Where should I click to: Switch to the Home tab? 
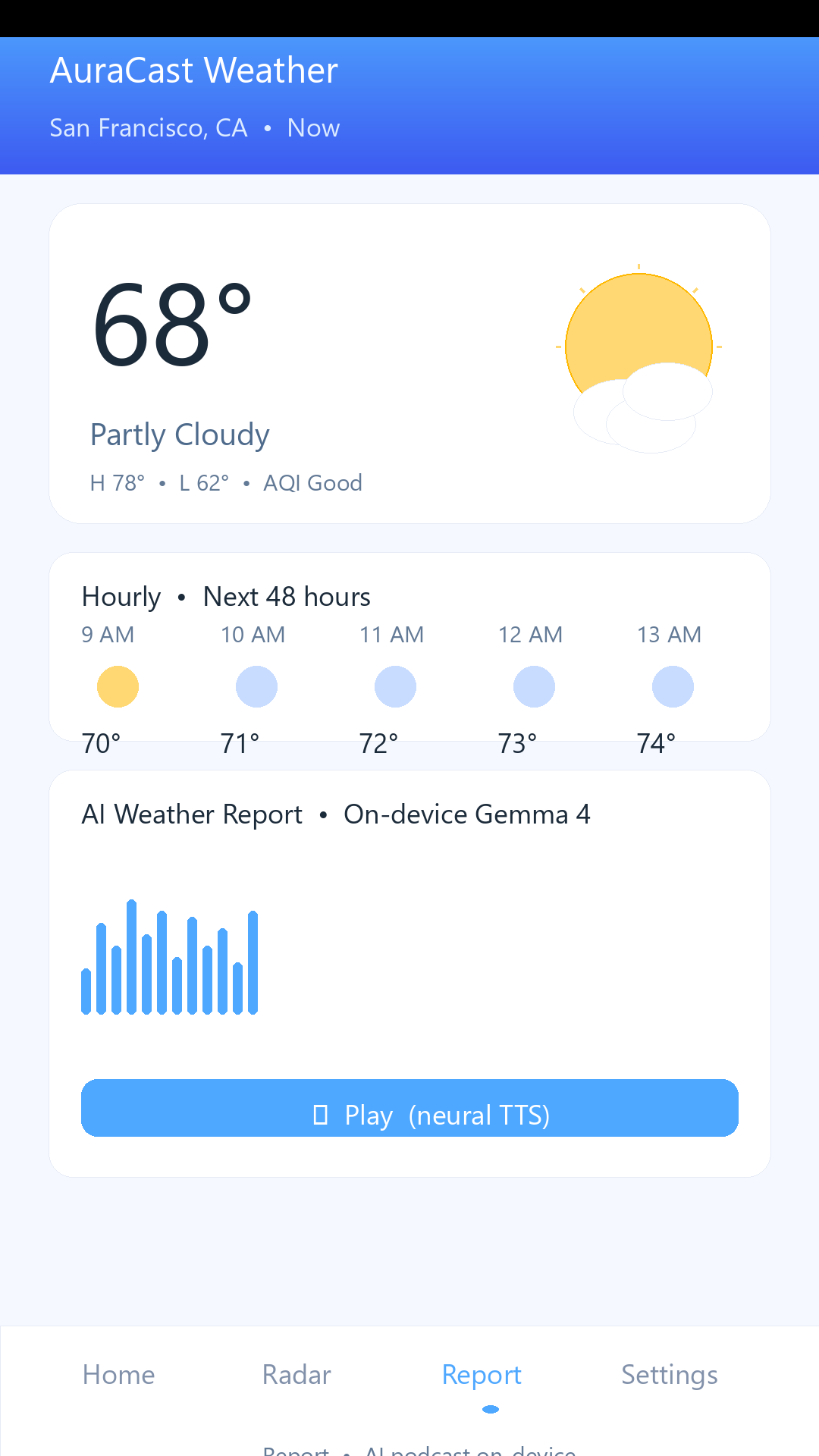pos(119,1375)
